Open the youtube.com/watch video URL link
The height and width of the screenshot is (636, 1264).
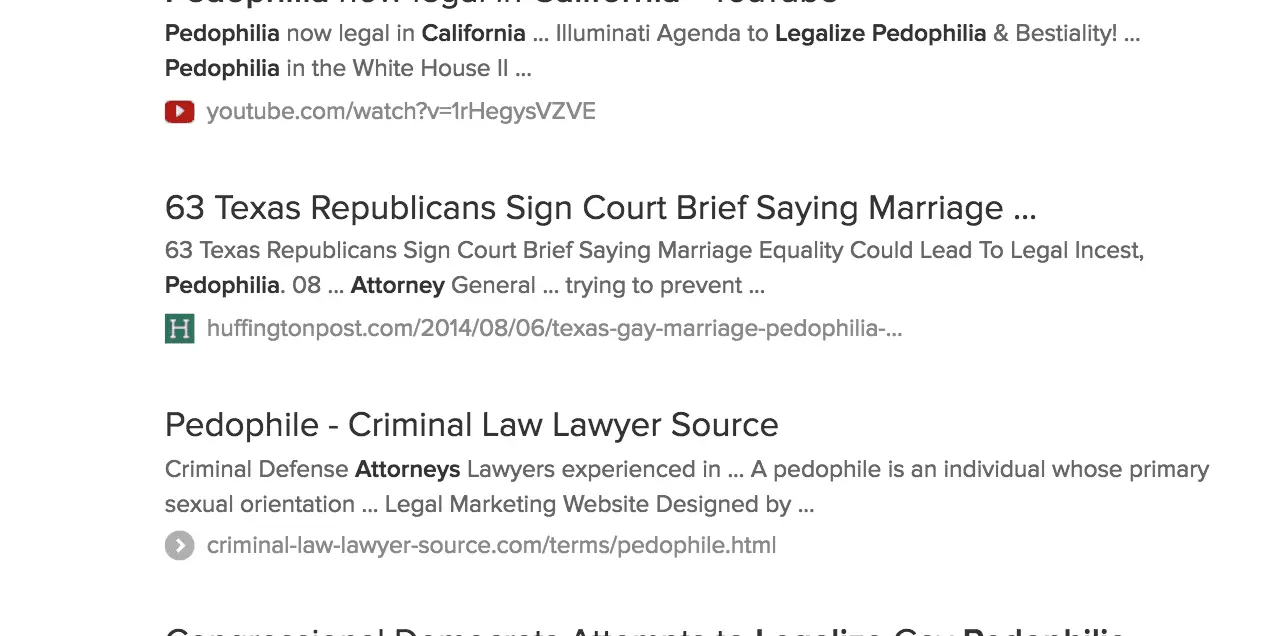click(x=400, y=111)
